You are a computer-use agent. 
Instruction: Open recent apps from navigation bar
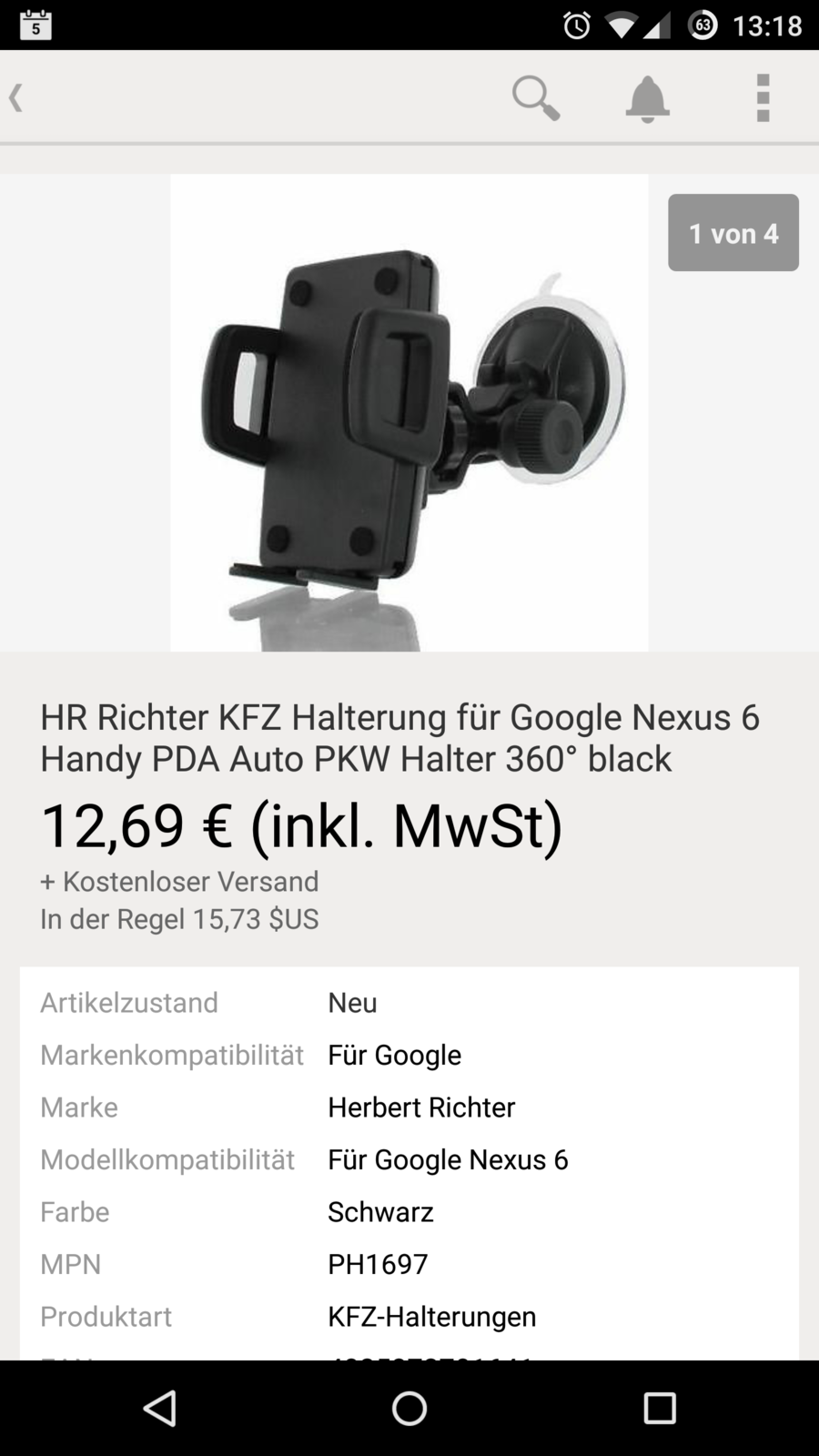point(660,1408)
